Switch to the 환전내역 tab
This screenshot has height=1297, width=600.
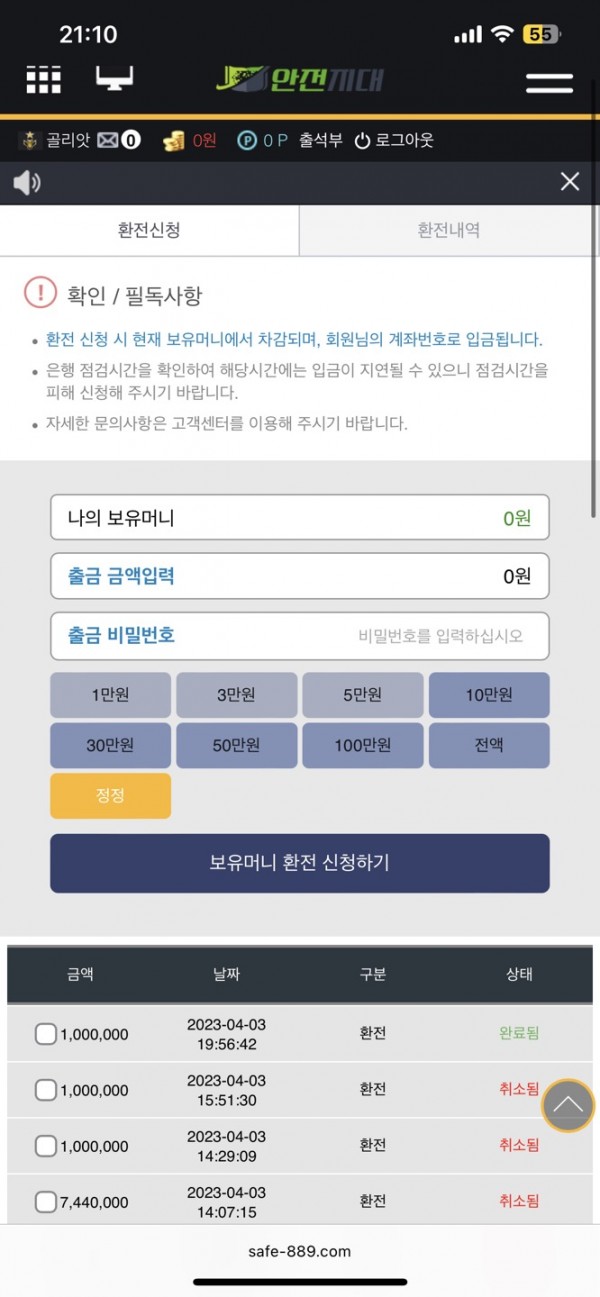(x=449, y=230)
